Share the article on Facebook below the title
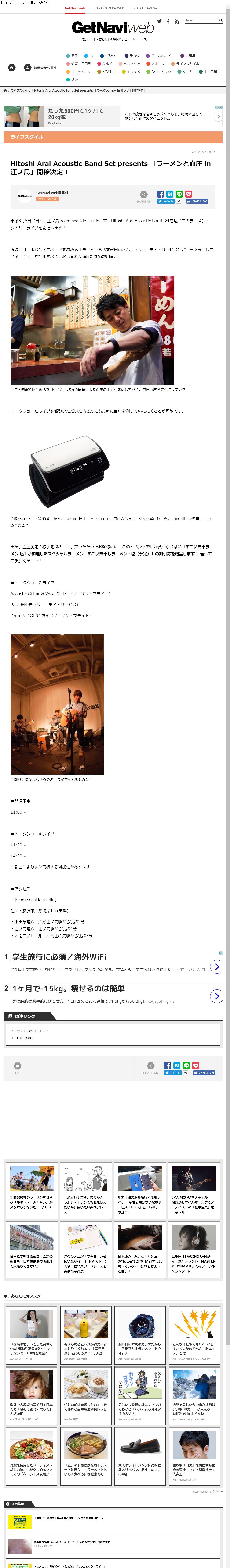The image size is (230, 1568). click(x=161, y=194)
